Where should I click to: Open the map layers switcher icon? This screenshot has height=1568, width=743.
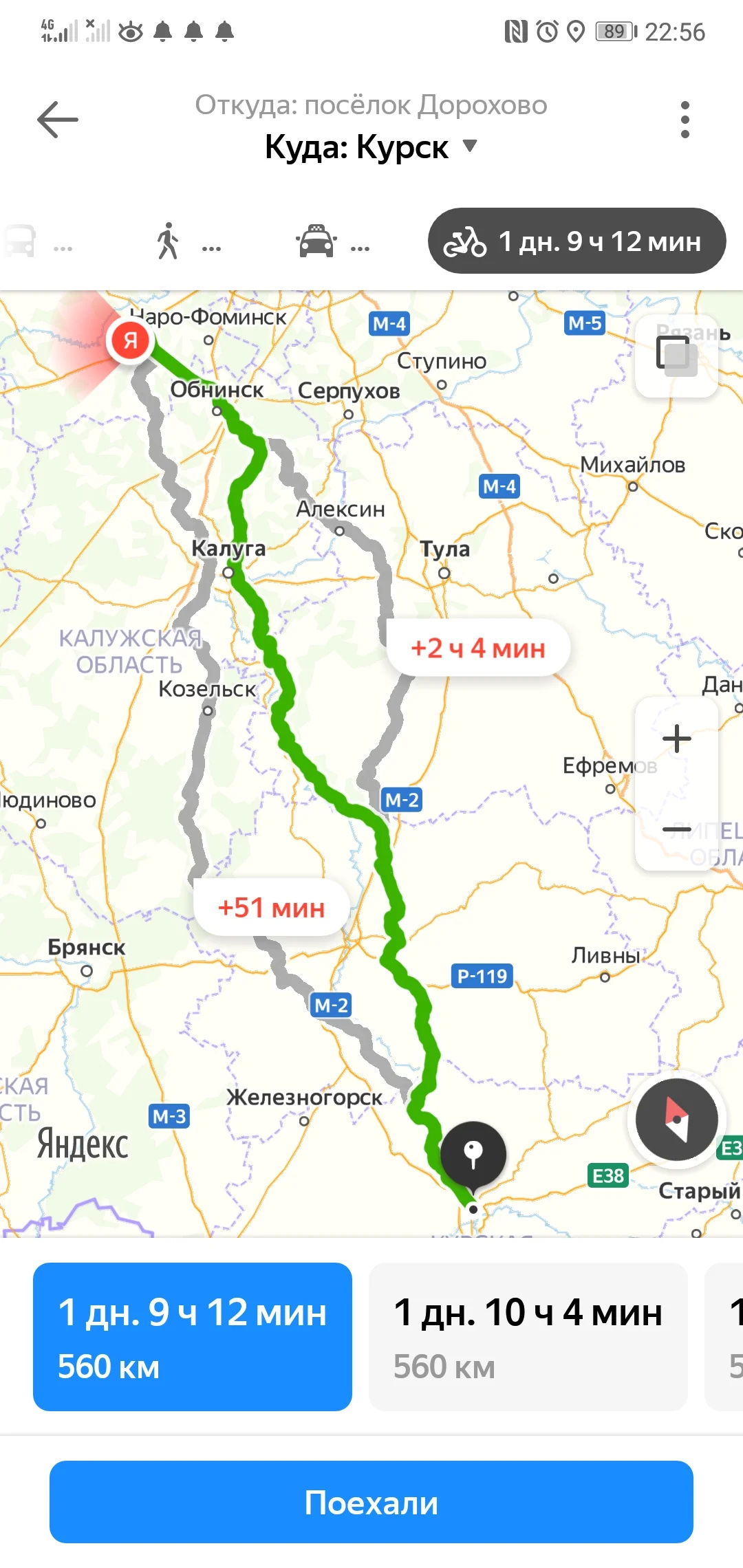click(x=676, y=354)
